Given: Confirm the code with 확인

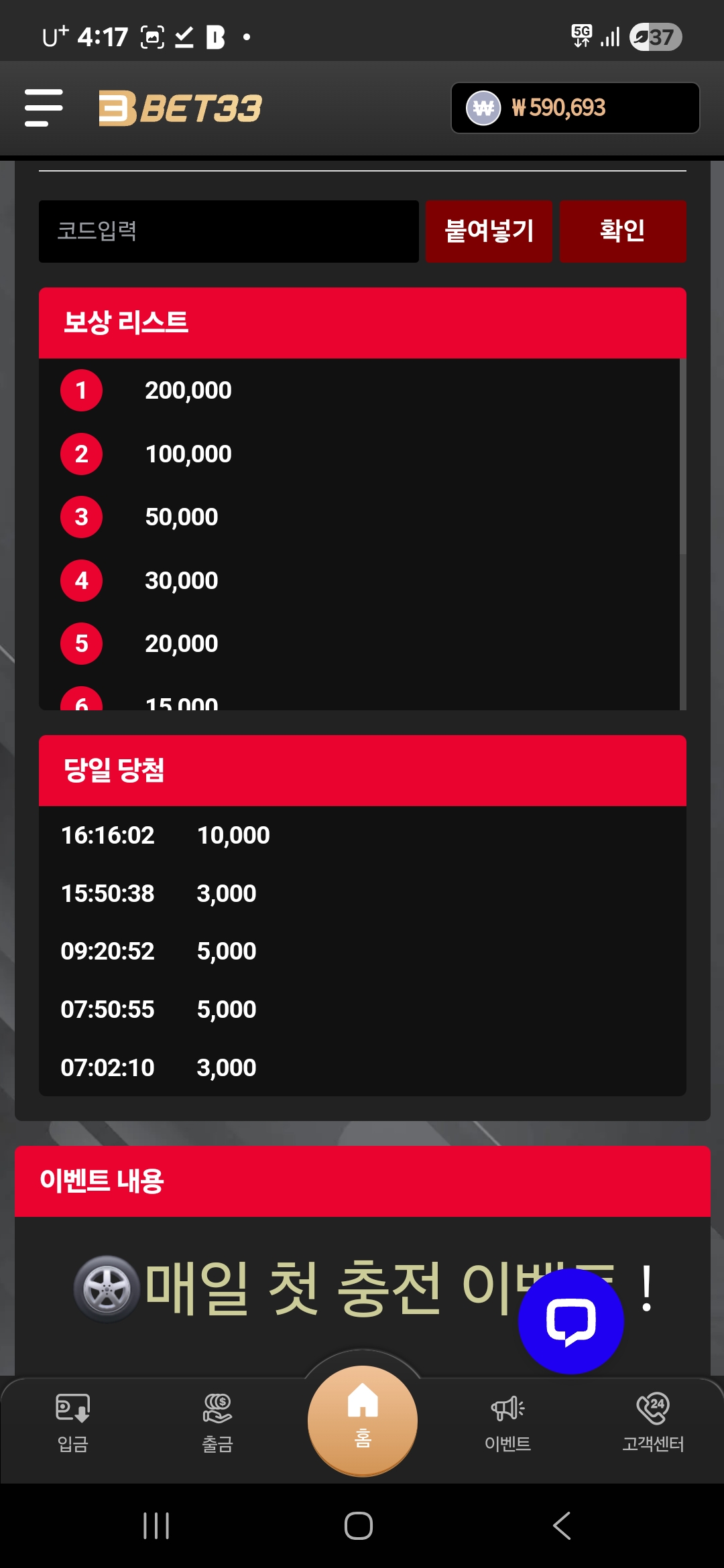Looking at the screenshot, I should pyautogui.click(x=622, y=231).
